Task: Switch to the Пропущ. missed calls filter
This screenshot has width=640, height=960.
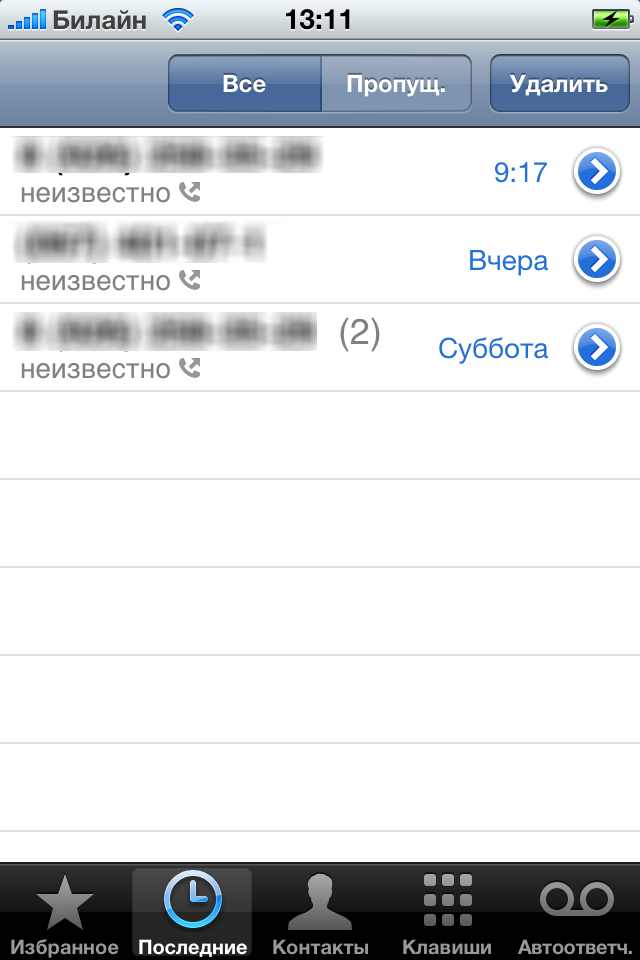Action: pyautogui.click(x=395, y=83)
